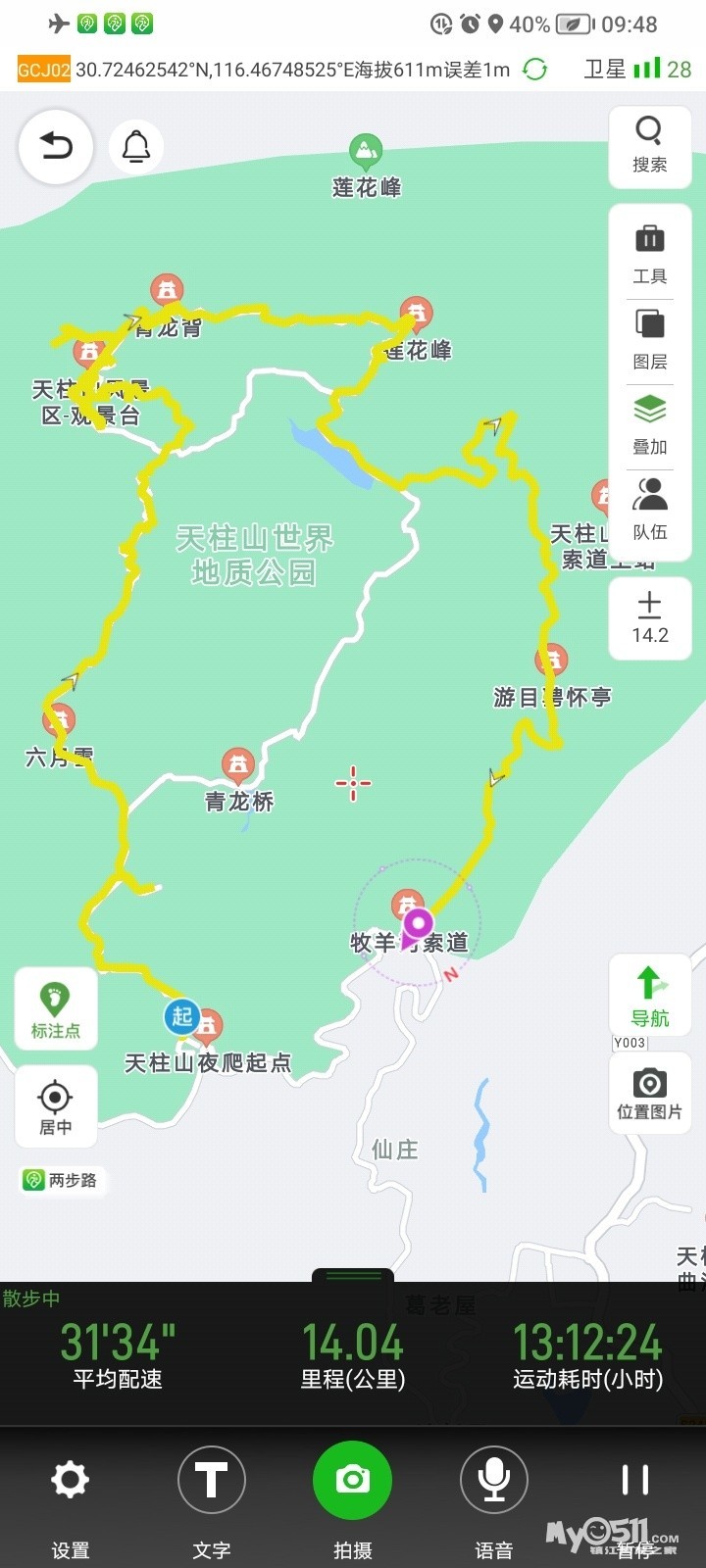Viewport: 706px width, 1568px height.
Task: Open the 图层 map layers option
Action: point(649,338)
